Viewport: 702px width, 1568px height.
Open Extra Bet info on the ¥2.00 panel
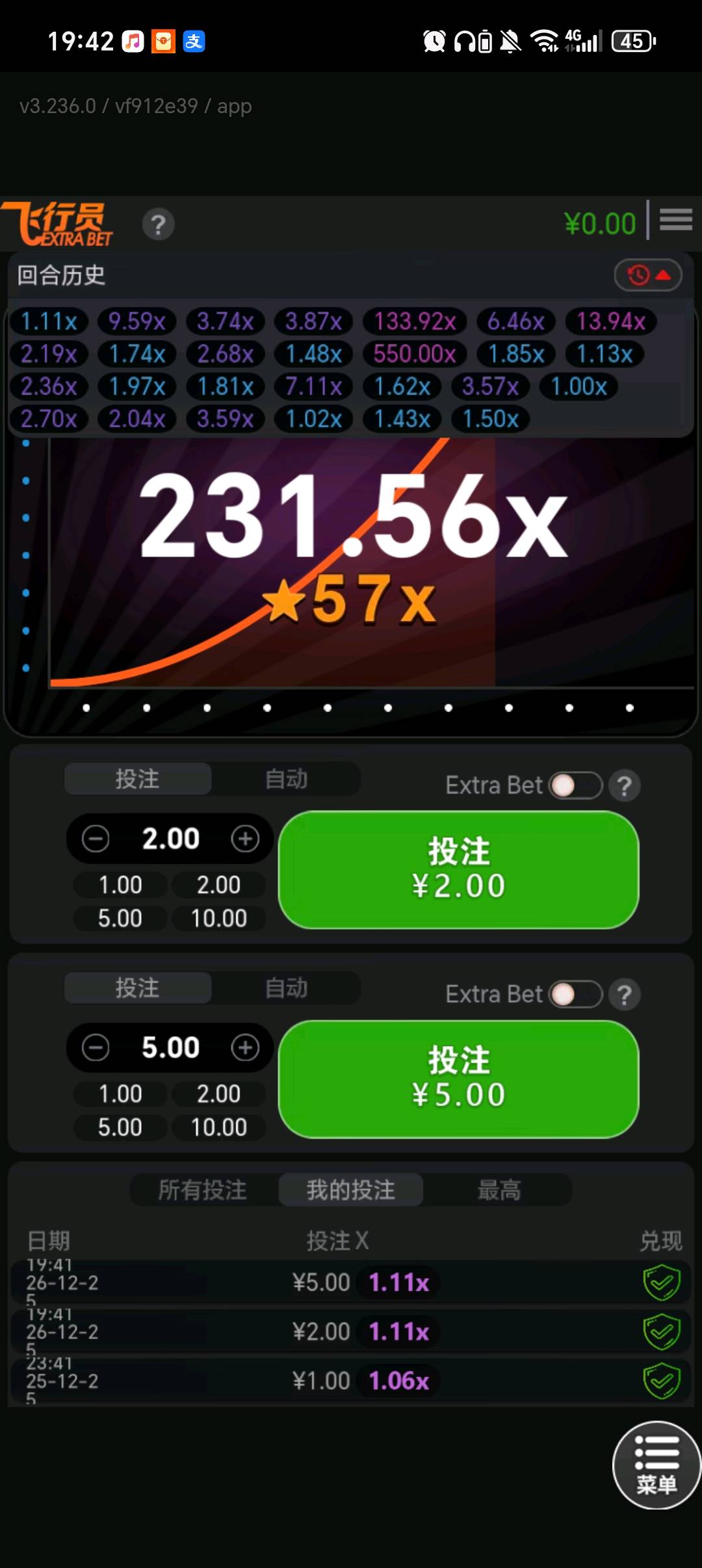click(x=625, y=785)
